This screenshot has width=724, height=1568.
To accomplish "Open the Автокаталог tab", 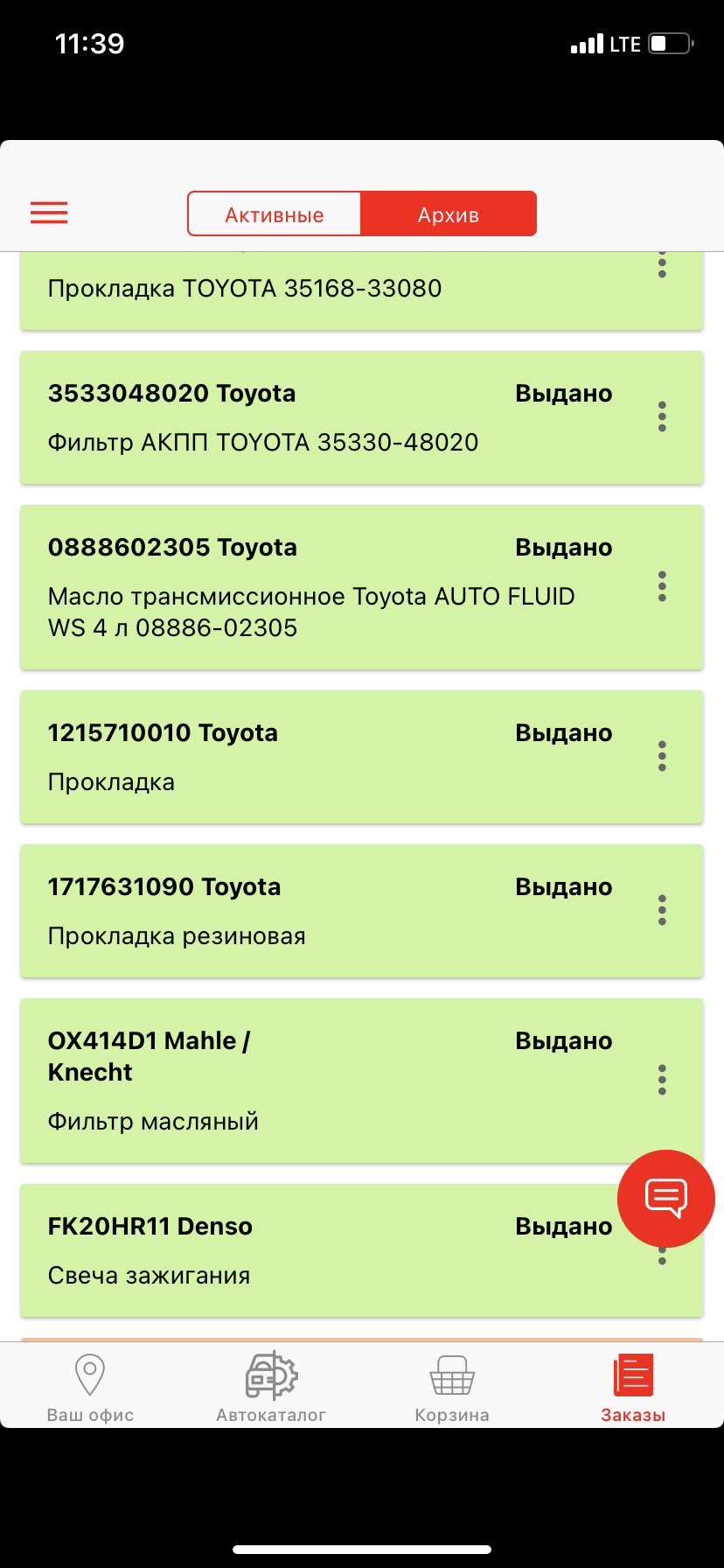I will pyautogui.click(x=271, y=1389).
